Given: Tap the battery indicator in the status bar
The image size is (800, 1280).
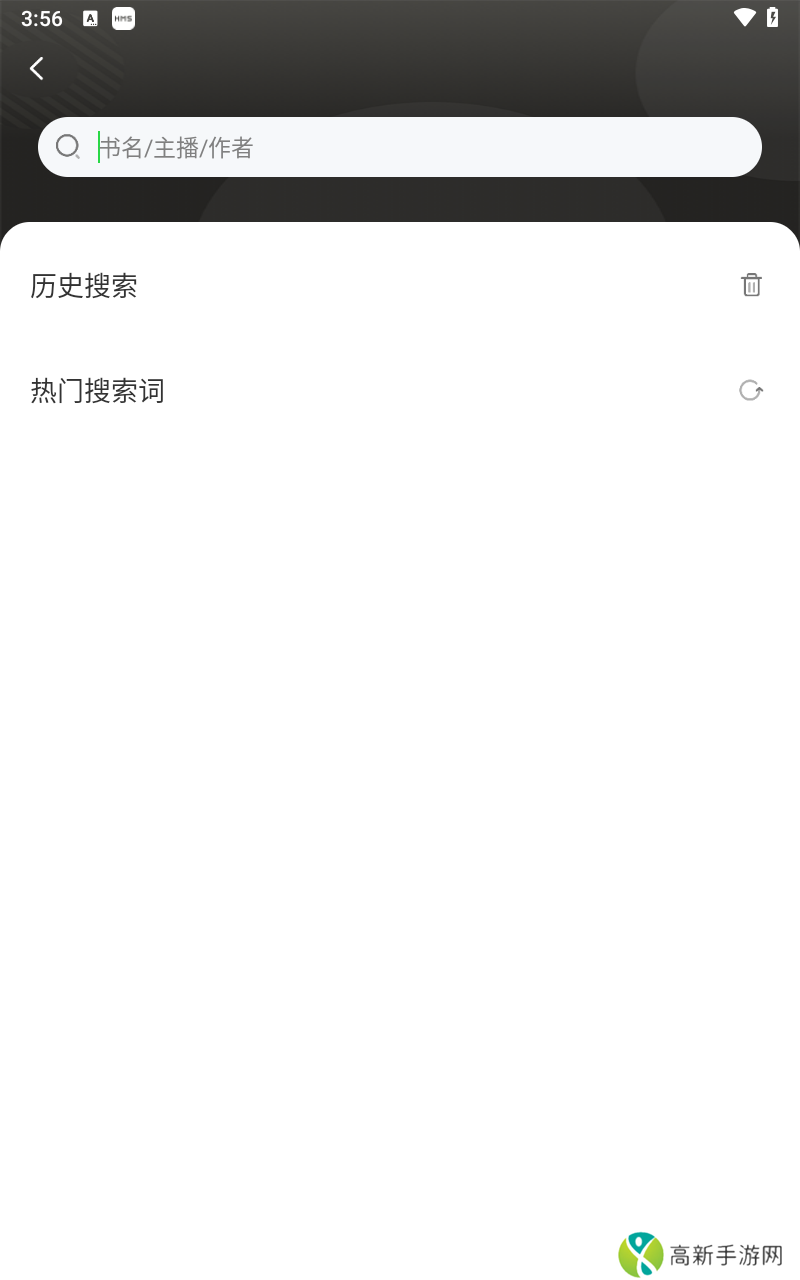Looking at the screenshot, I should (x=771, y=17).
